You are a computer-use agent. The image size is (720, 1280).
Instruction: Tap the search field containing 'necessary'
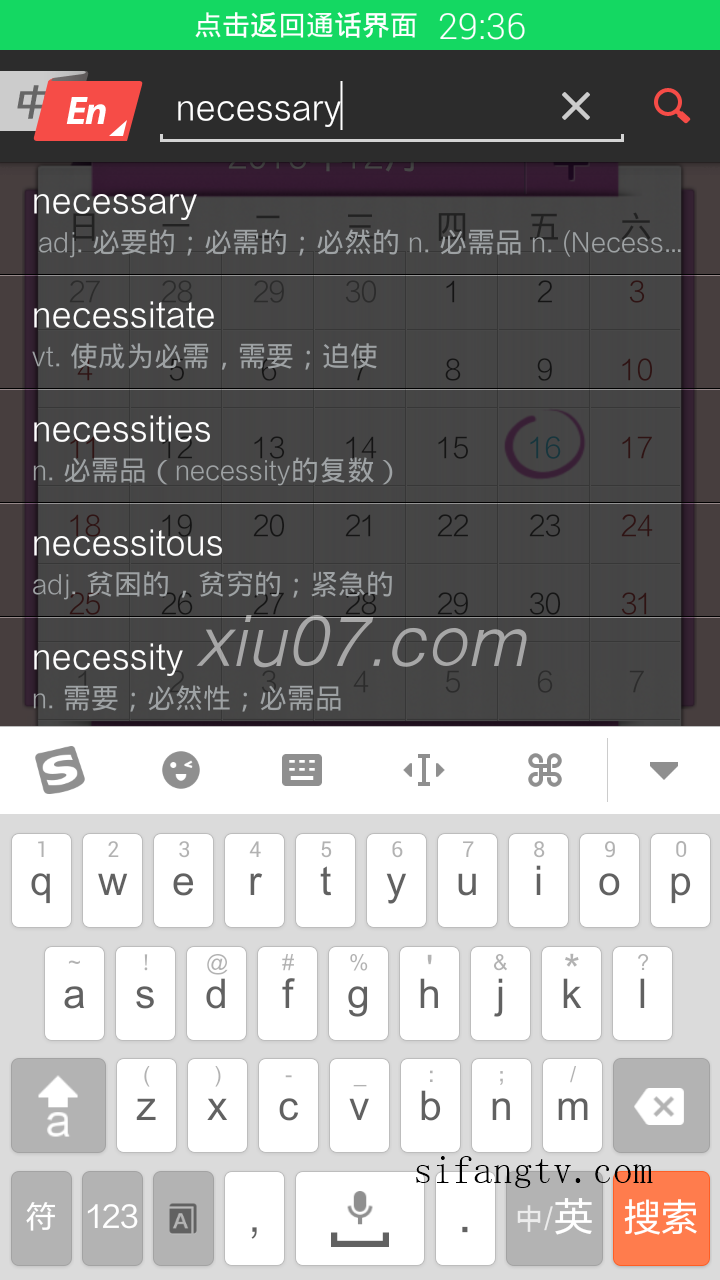(x=360, y=108)
